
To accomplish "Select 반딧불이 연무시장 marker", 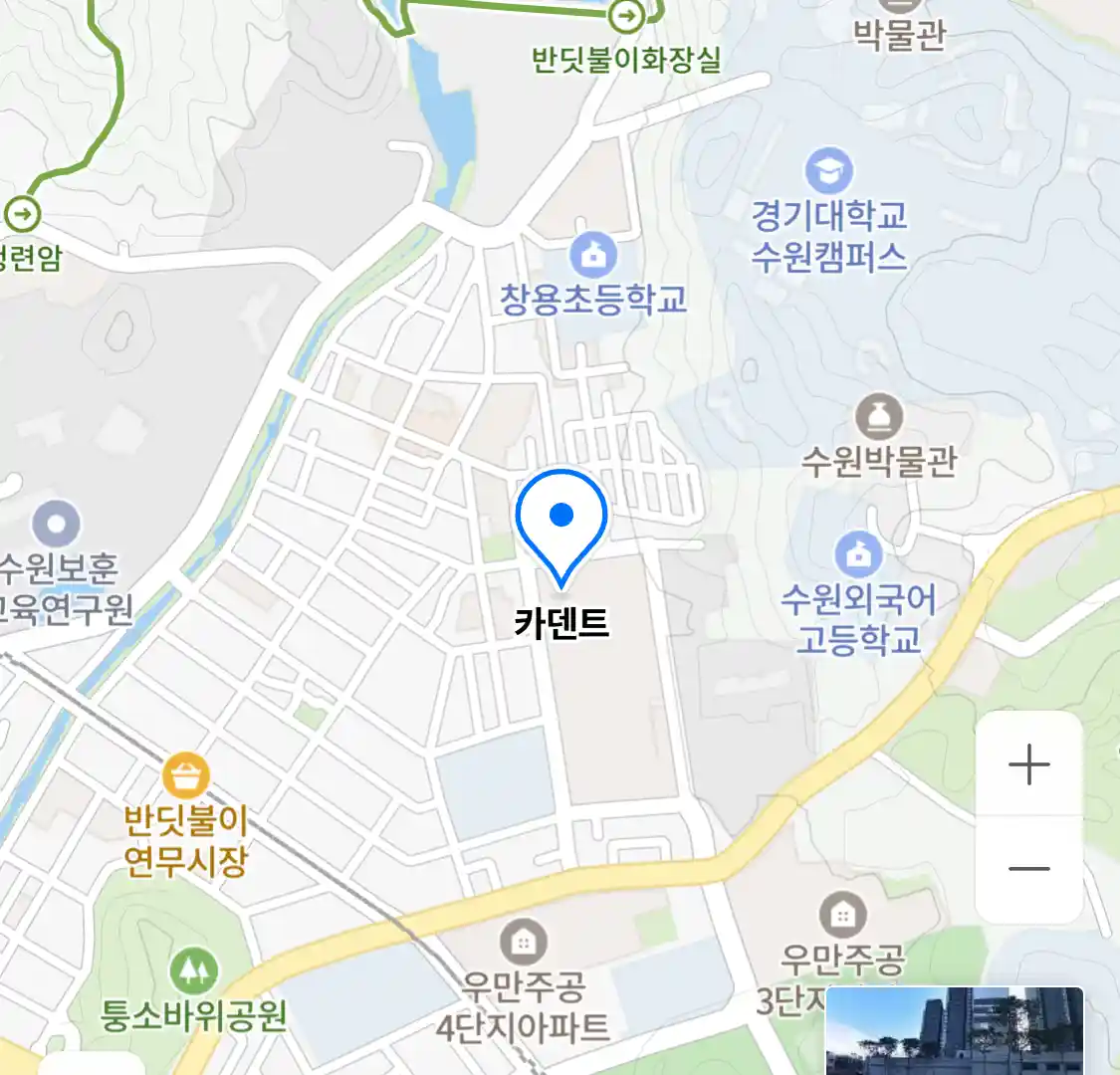I will pyautogui.click(x=186, y=776).
